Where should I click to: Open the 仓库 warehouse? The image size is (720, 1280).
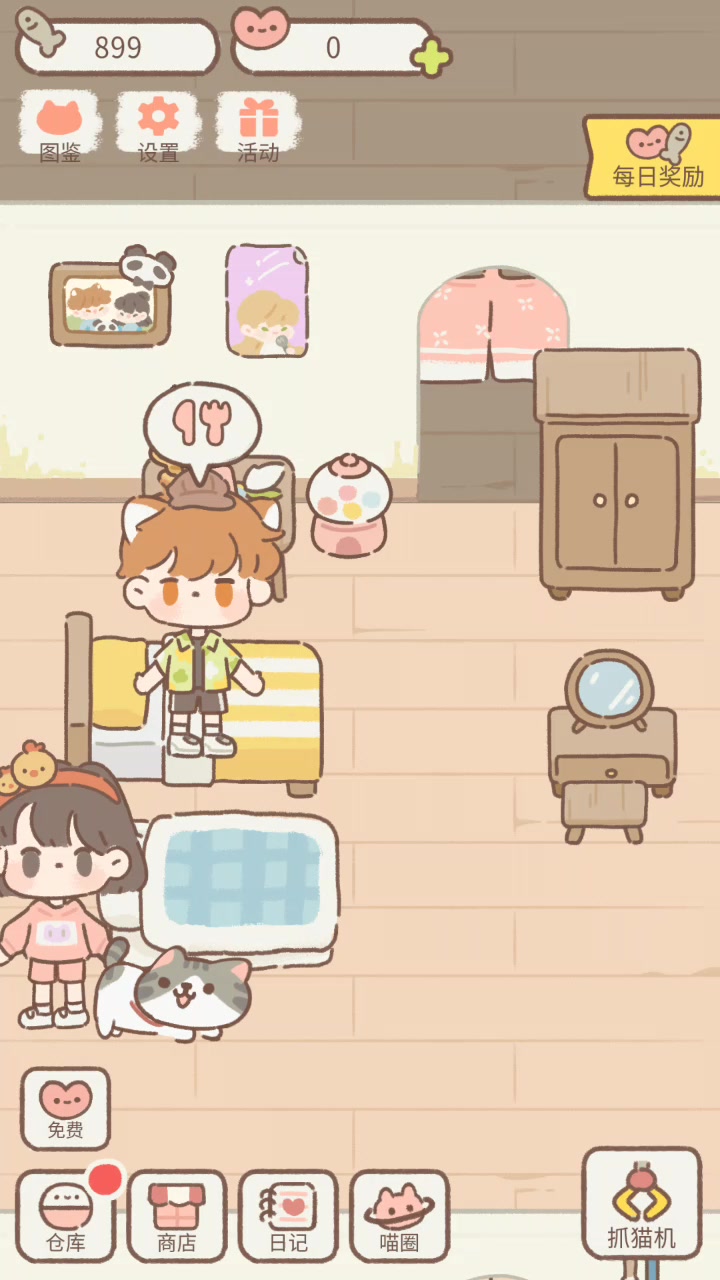pos(66,1216)
